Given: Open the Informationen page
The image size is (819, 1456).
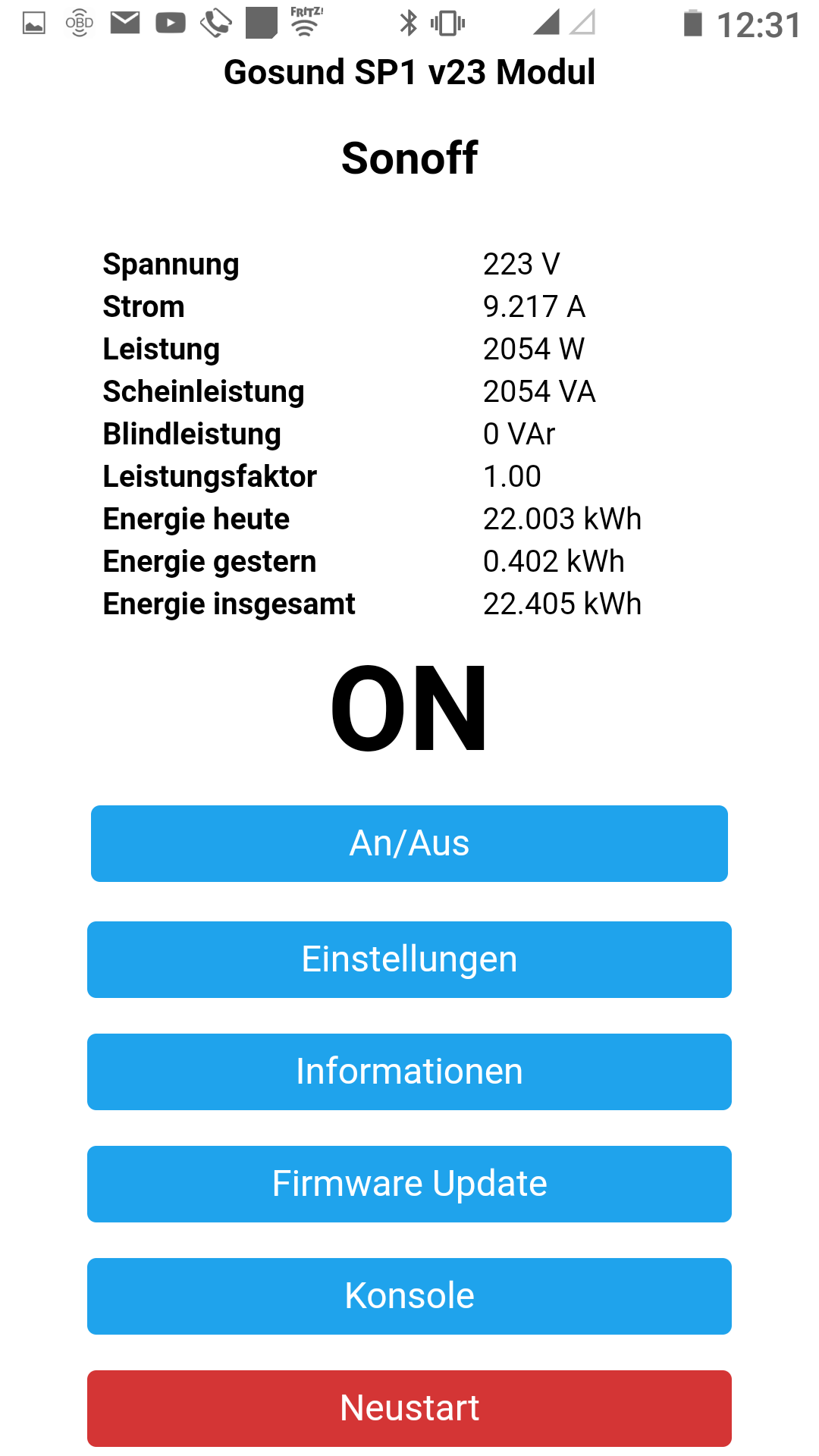Looking at the screenshot, I should pos(409,1072).
